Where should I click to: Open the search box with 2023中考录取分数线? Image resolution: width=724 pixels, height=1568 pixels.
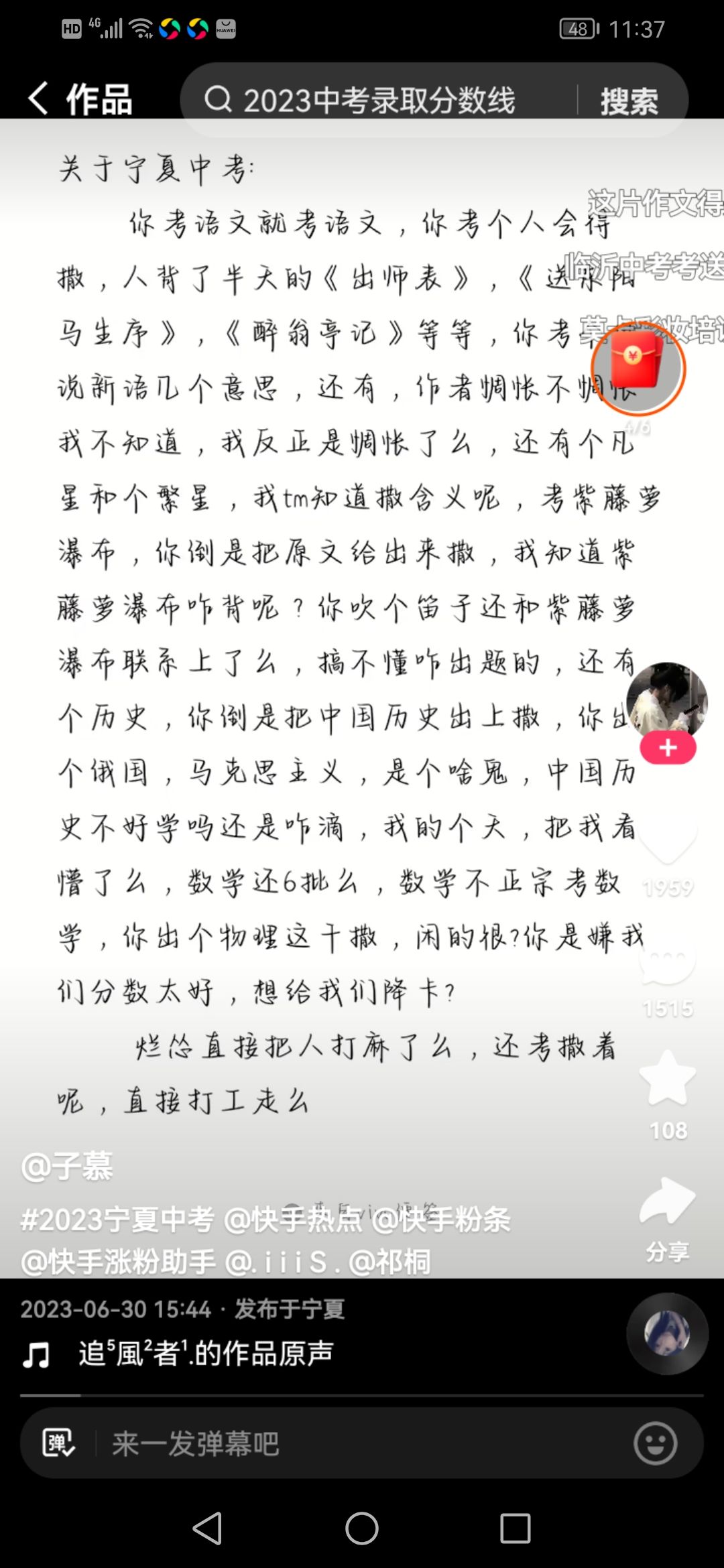(x=379, y=101)
